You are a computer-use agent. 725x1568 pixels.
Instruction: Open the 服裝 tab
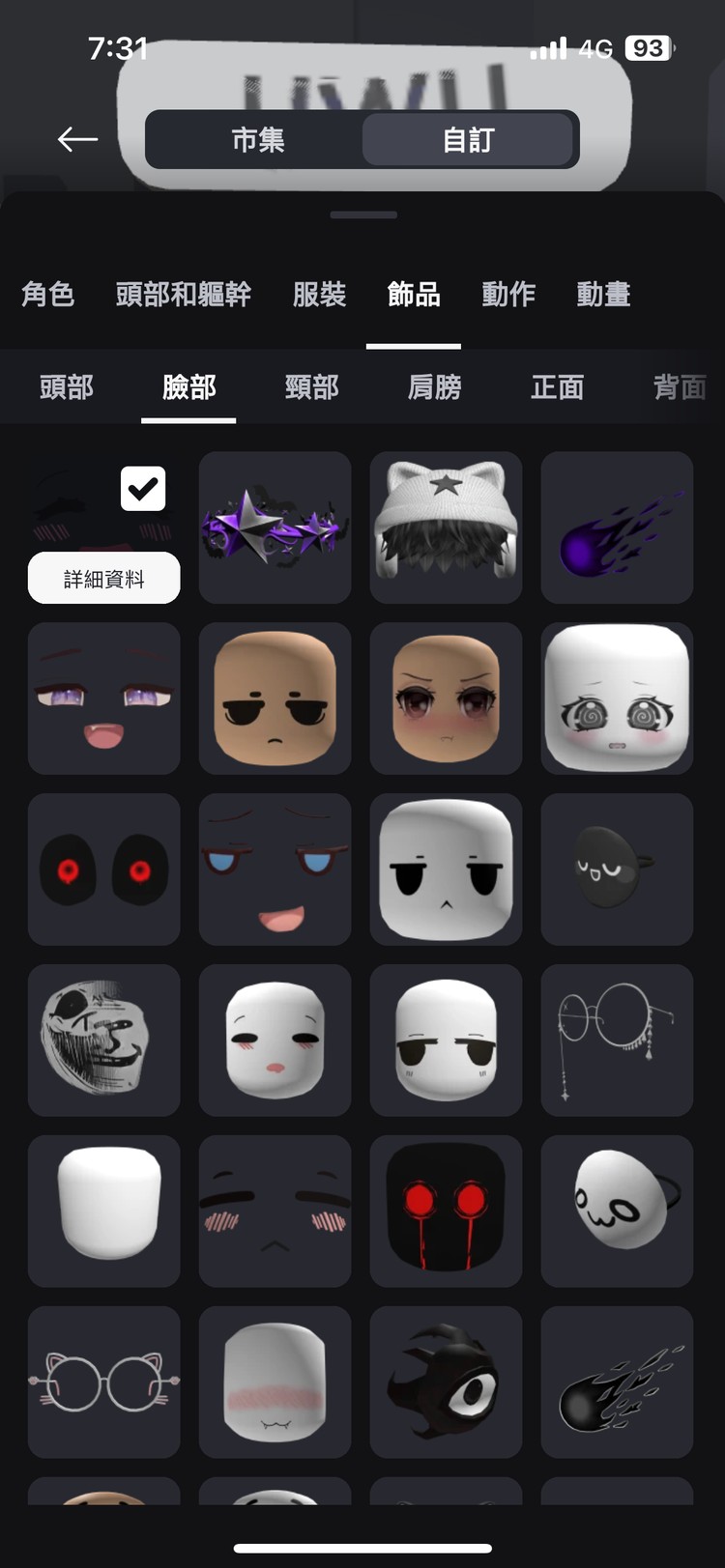tap(319, 295)
